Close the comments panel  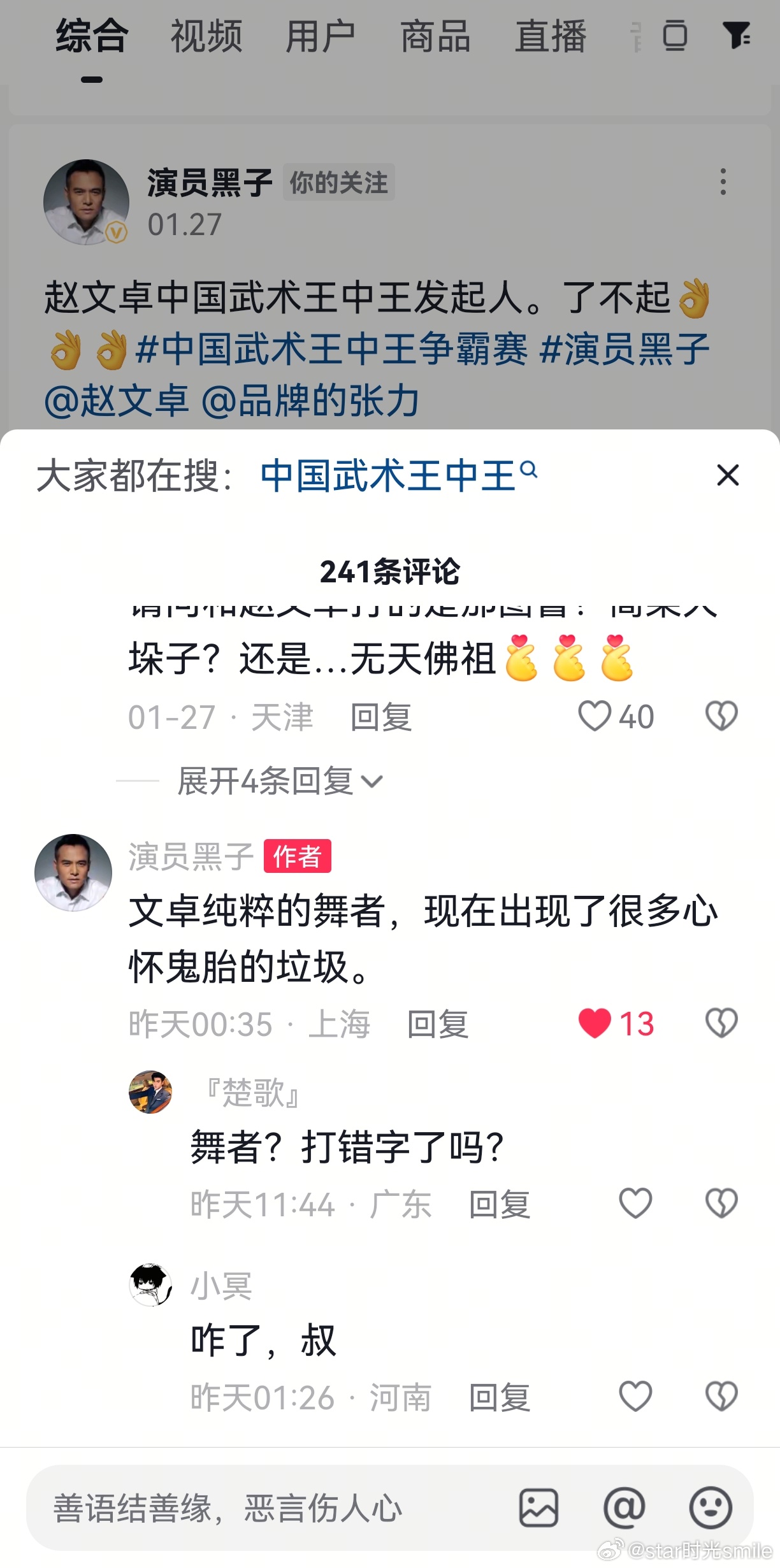[727, 475]
